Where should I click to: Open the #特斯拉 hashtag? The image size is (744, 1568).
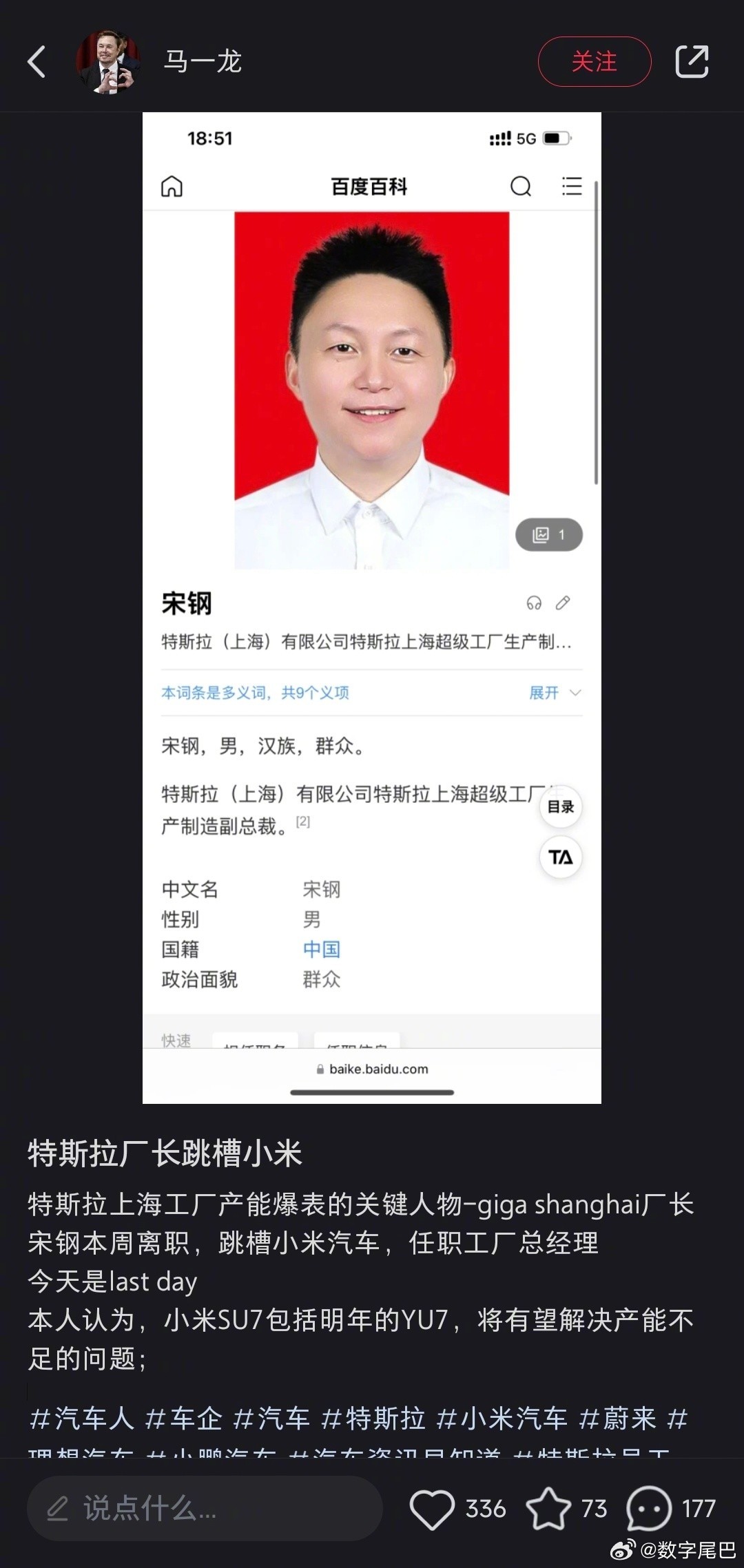click(x=373, y=1419)
